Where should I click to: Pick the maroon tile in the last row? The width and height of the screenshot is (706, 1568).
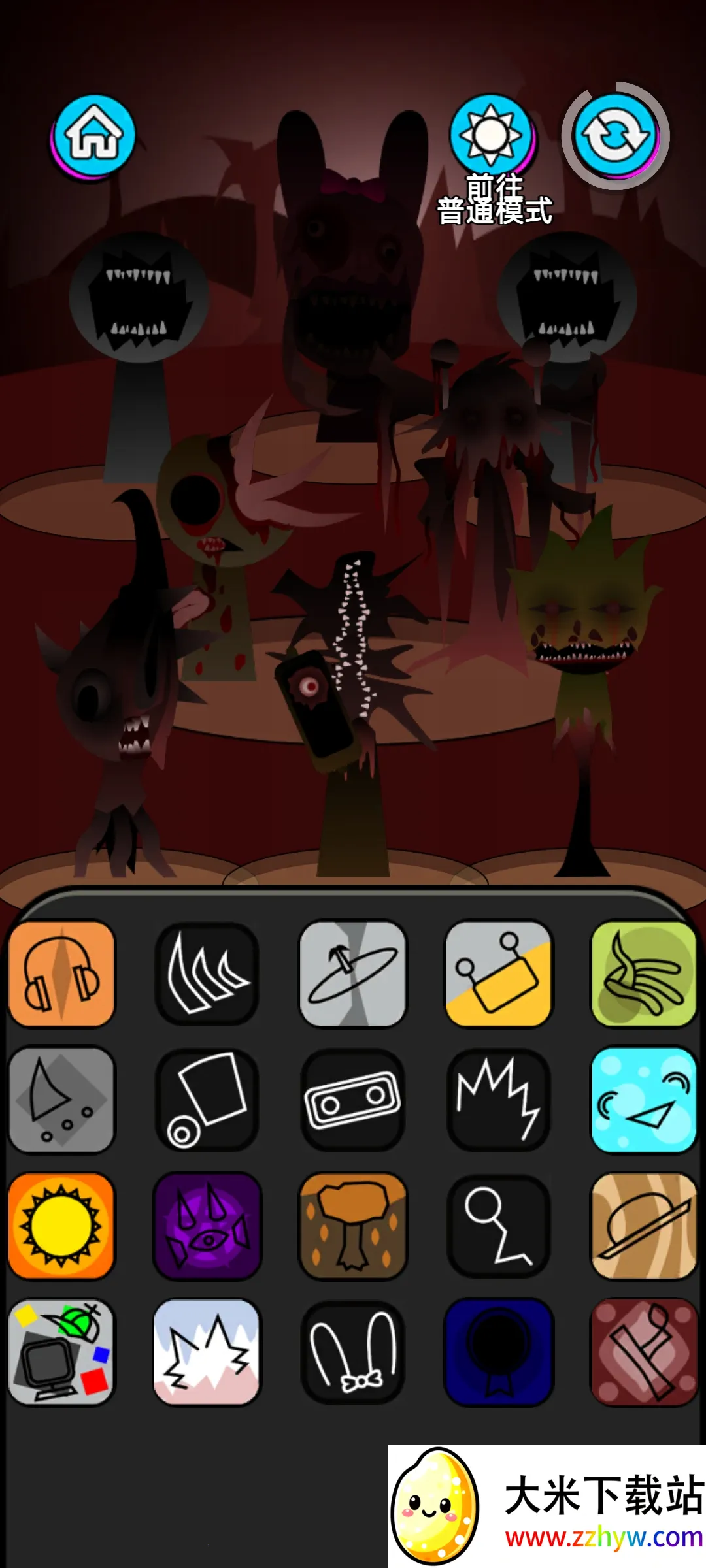[644, 1352]
